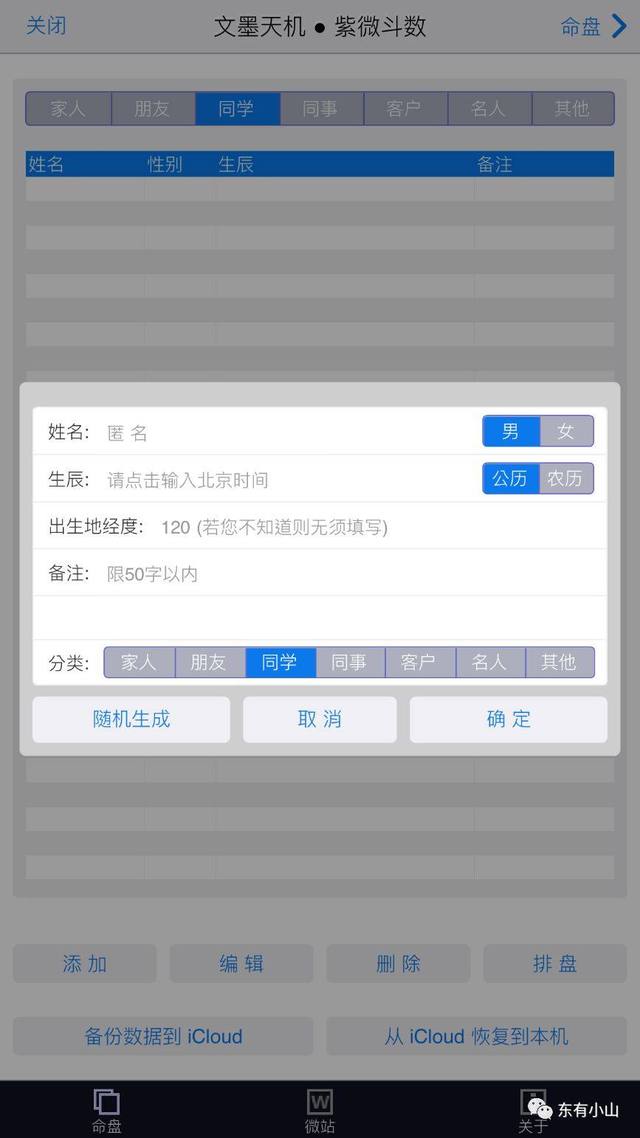
Task: Set dialog category to 名人
Action: 489,662
